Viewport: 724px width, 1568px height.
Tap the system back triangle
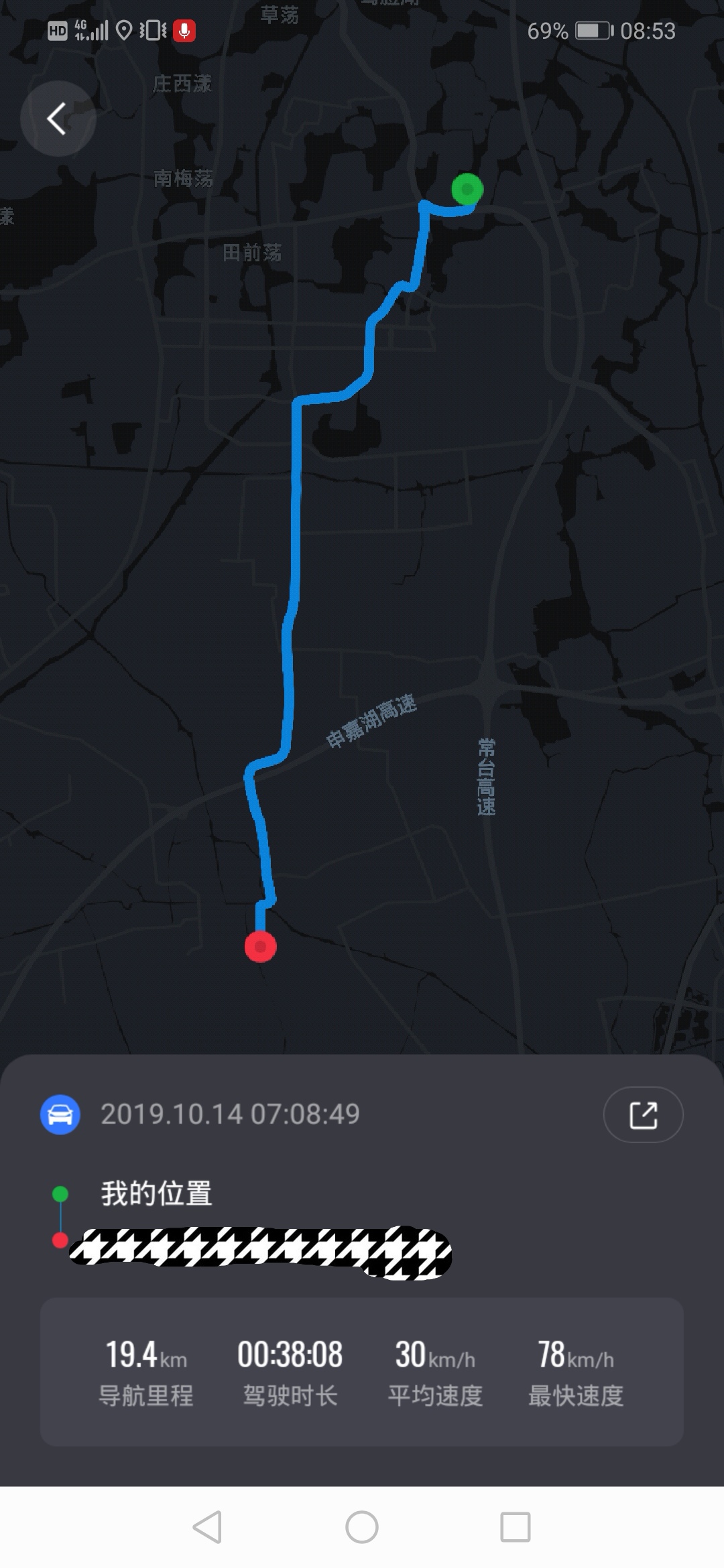click(x=207, y=1527)
